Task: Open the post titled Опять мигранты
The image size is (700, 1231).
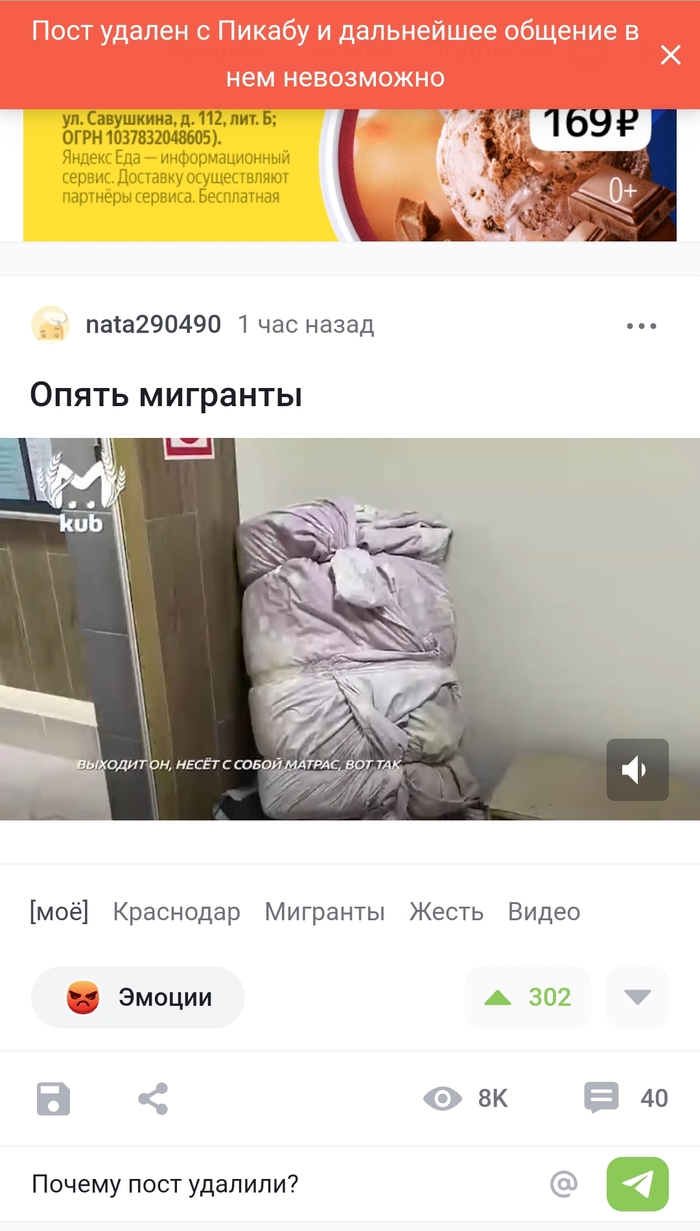Action: click(166, 395)
